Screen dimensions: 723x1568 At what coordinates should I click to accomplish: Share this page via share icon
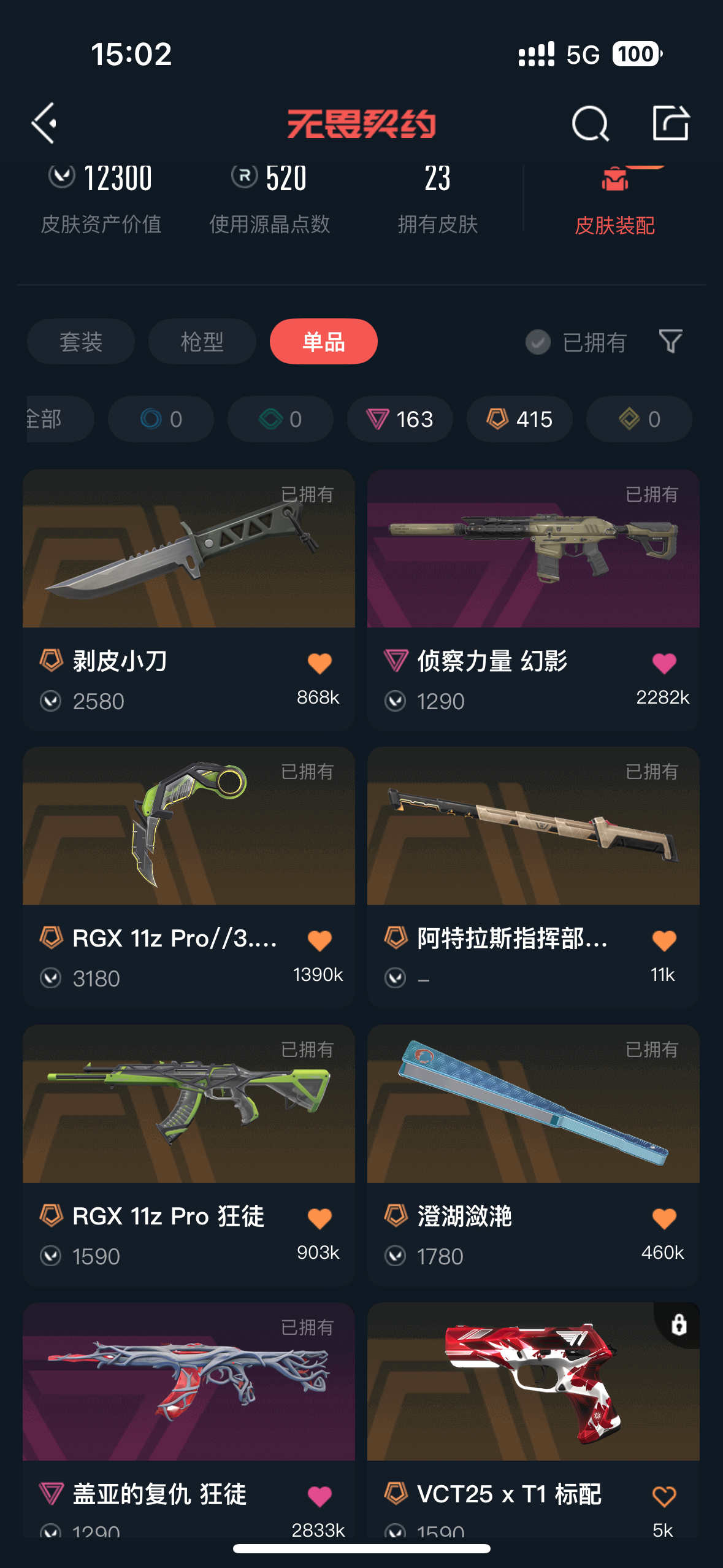(670, 123)
